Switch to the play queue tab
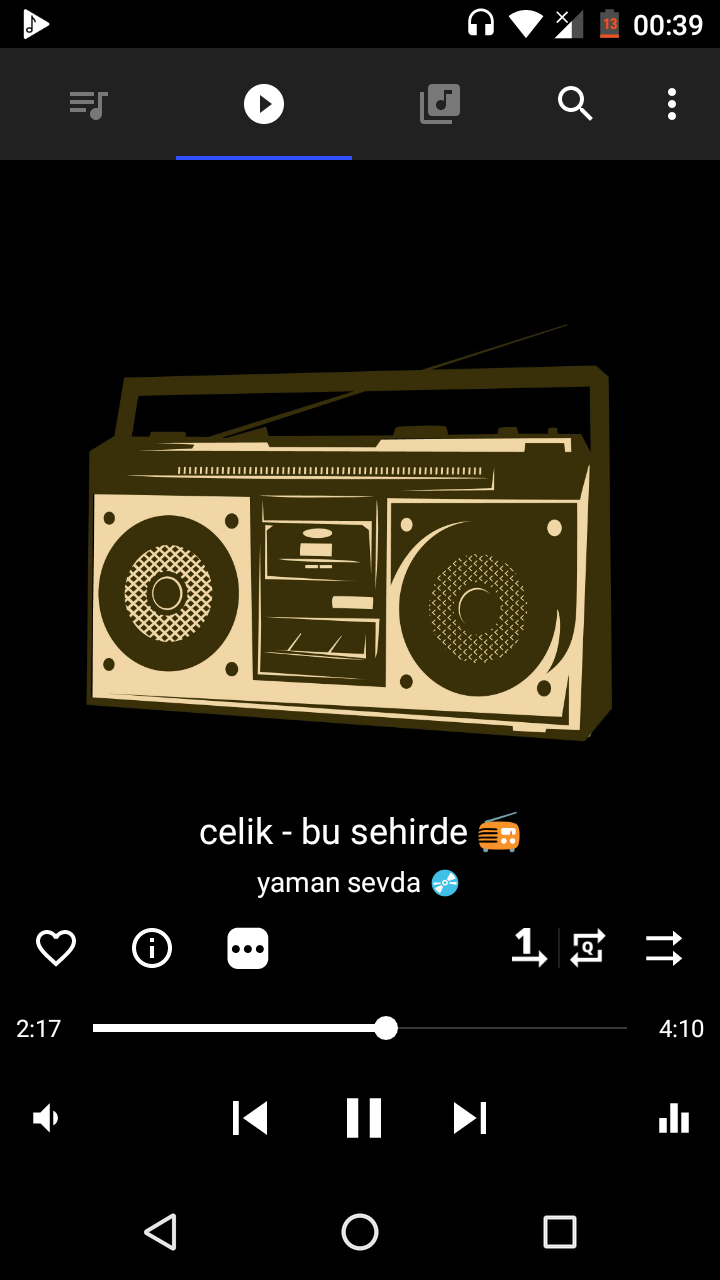Screen dimensions: 720x1280 pyautogui.click(x=88, y=104)
